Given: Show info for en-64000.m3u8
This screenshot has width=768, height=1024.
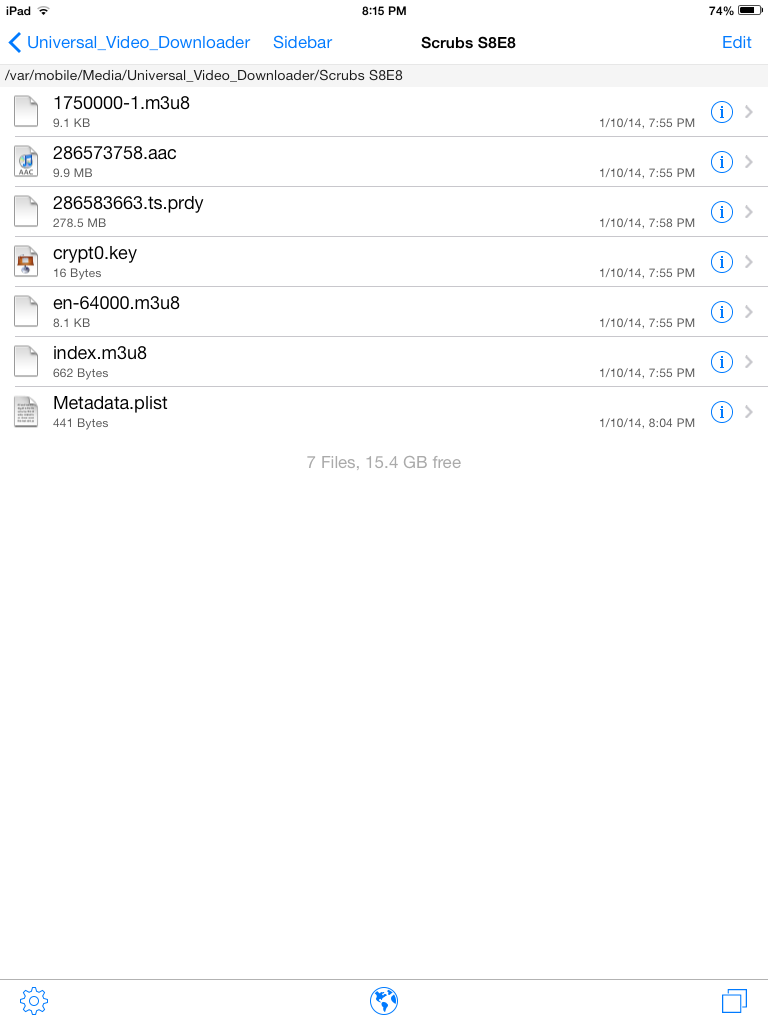Looking at the screenshot, I should click(721, 312).
